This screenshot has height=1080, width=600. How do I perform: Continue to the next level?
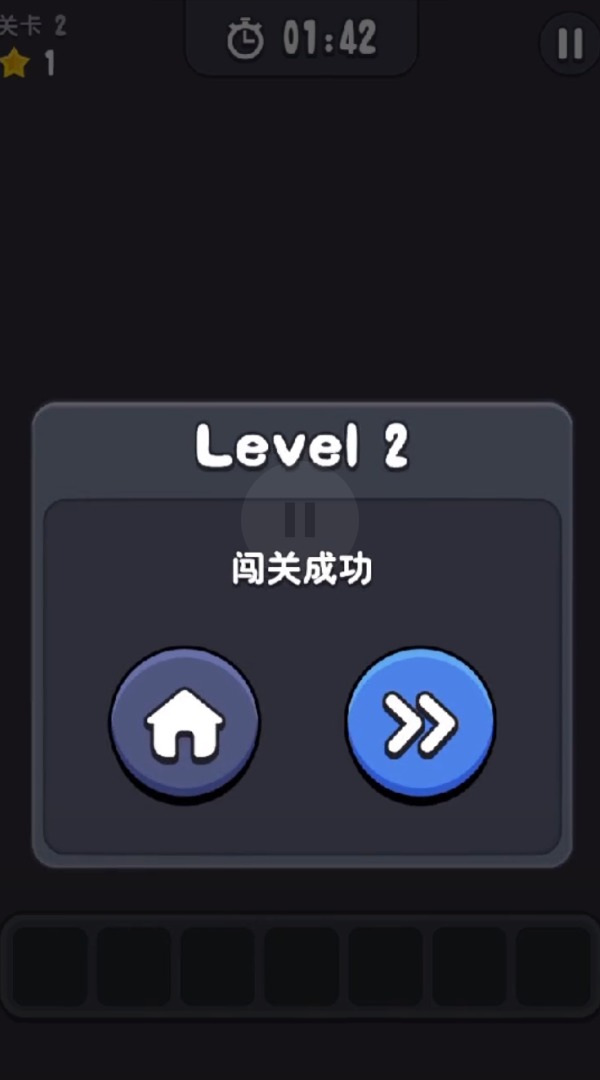[421, 721]
